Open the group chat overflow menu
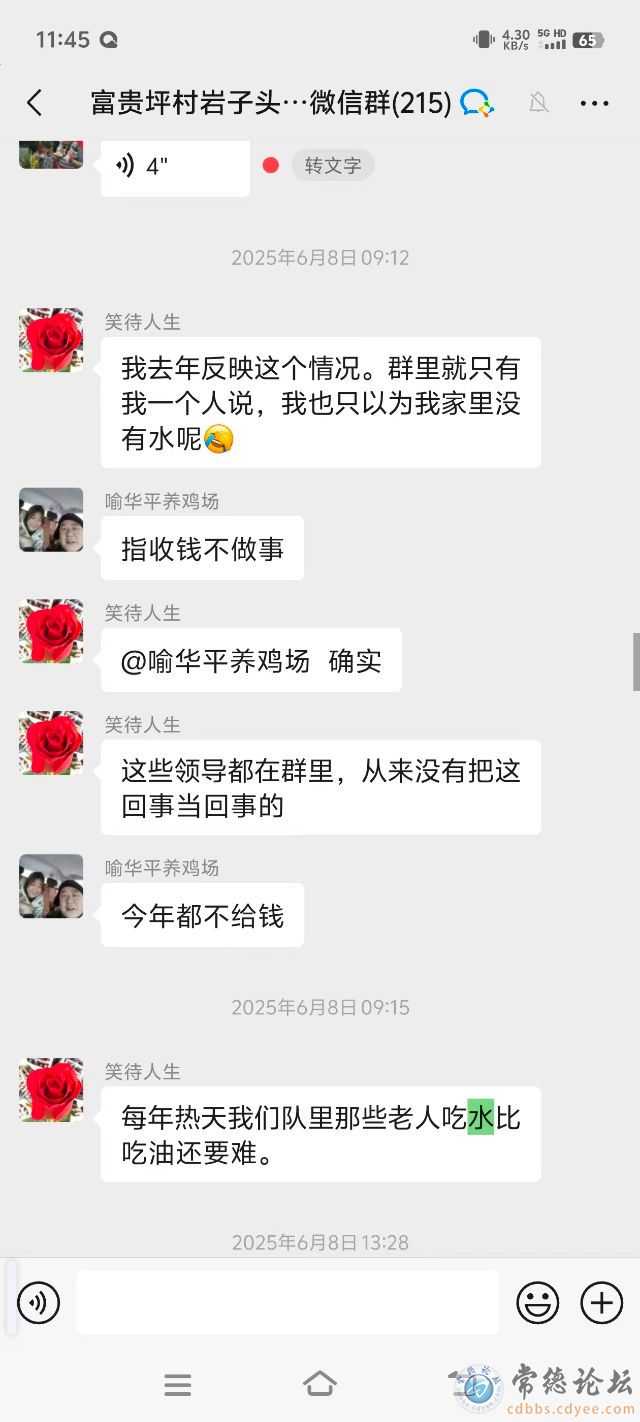The width and height of the screenshot is (640, 1422). coord(594,103)
